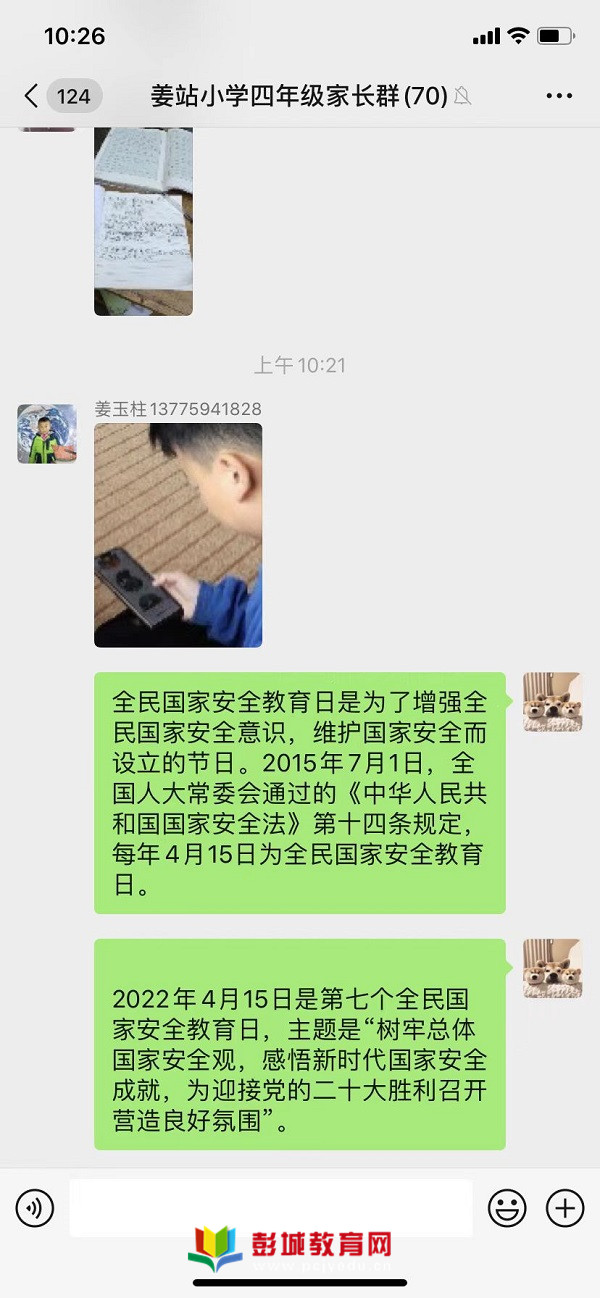
Task: Open the plus attachments menu
Action: [565, 1209]
